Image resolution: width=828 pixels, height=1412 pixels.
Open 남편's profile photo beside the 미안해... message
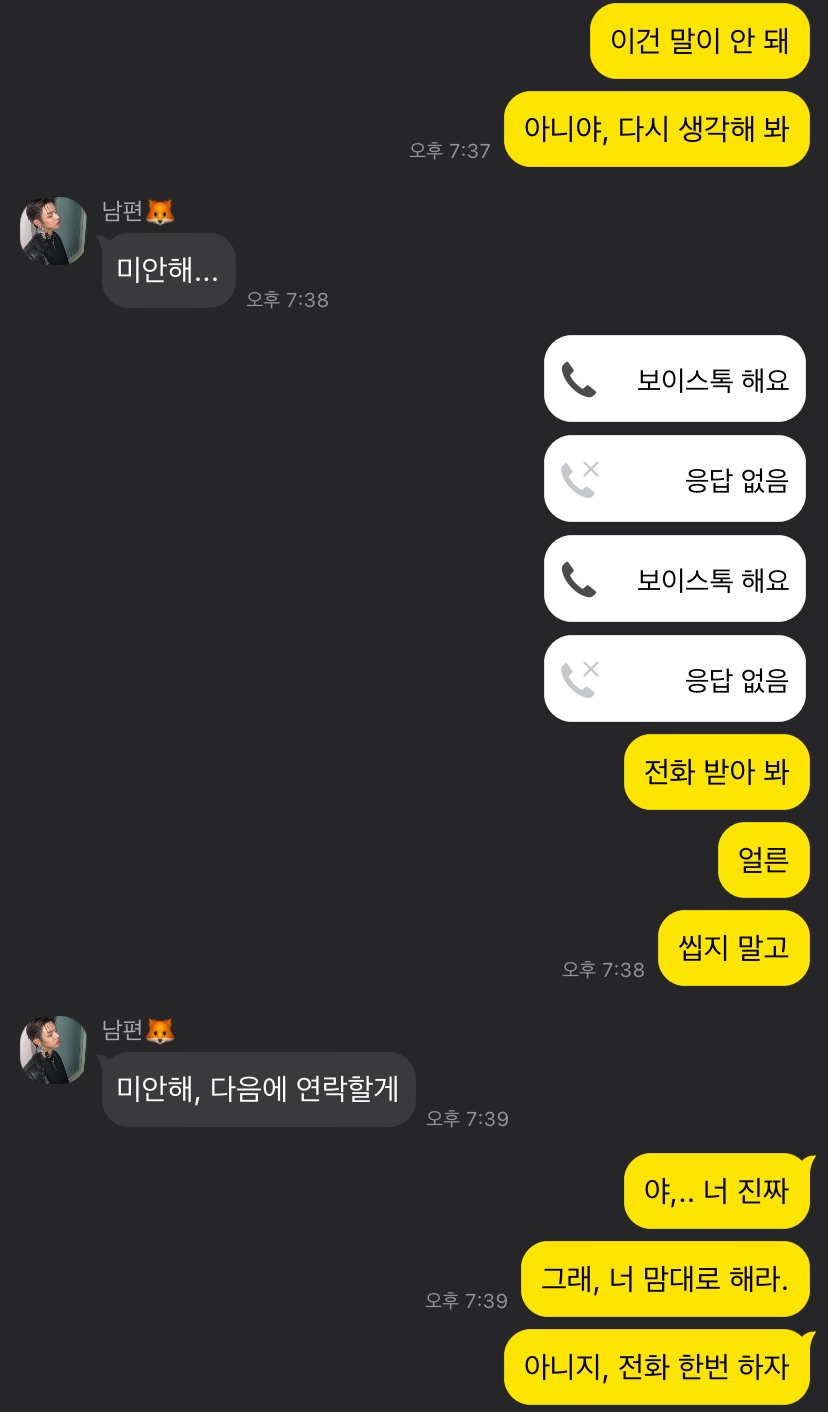coord(53,231)
